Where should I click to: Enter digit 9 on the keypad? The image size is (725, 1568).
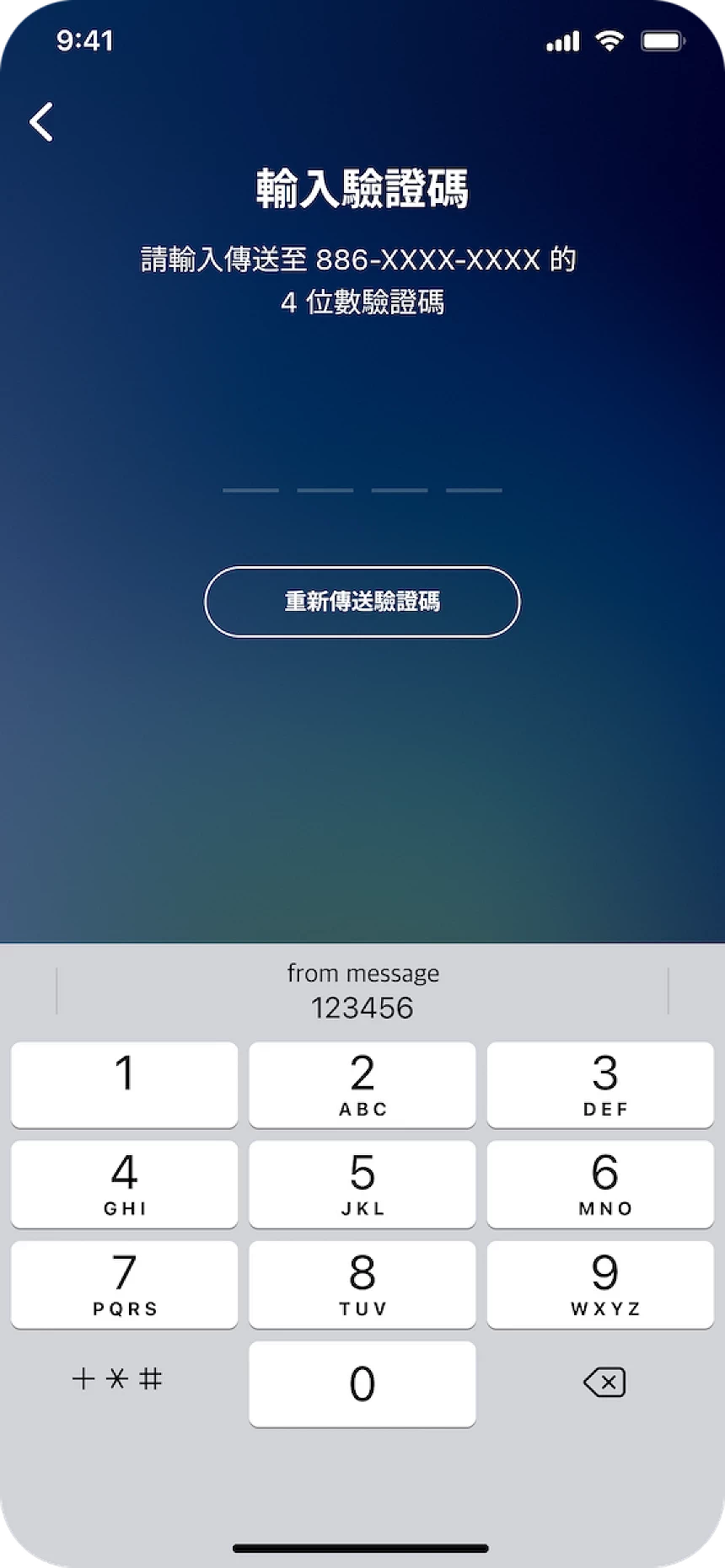(x=600, y=1284)
